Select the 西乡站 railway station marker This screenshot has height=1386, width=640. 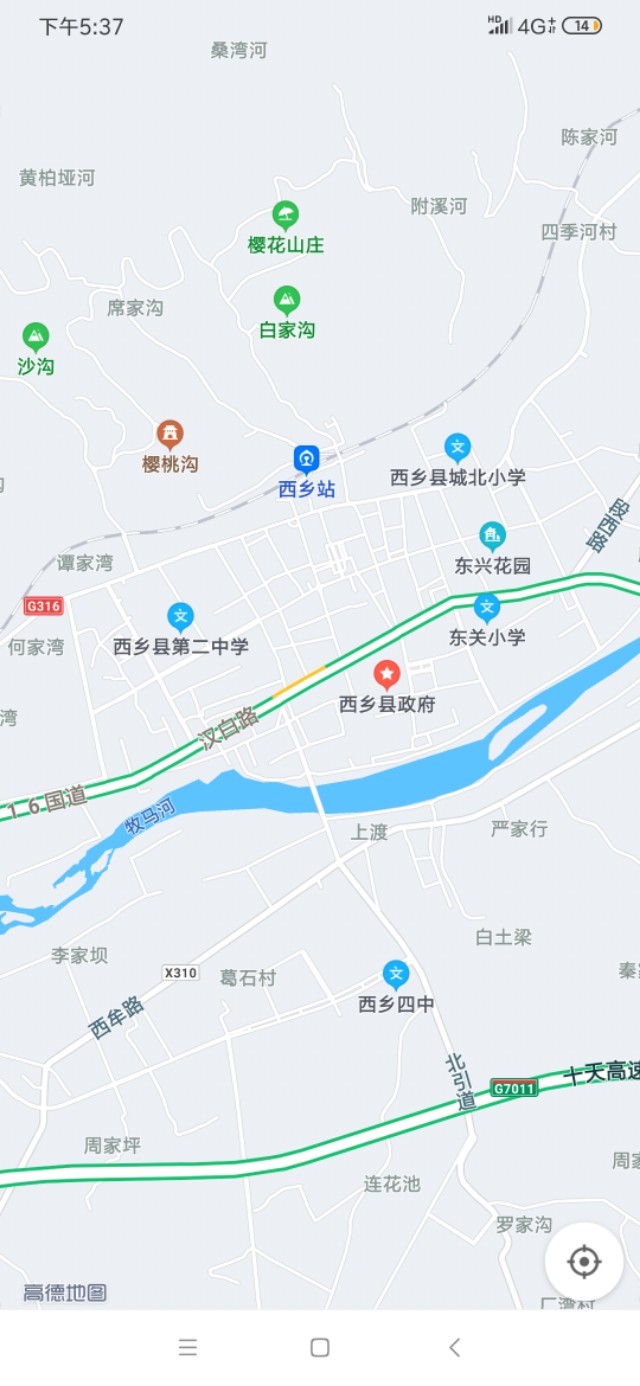(306, 460)
